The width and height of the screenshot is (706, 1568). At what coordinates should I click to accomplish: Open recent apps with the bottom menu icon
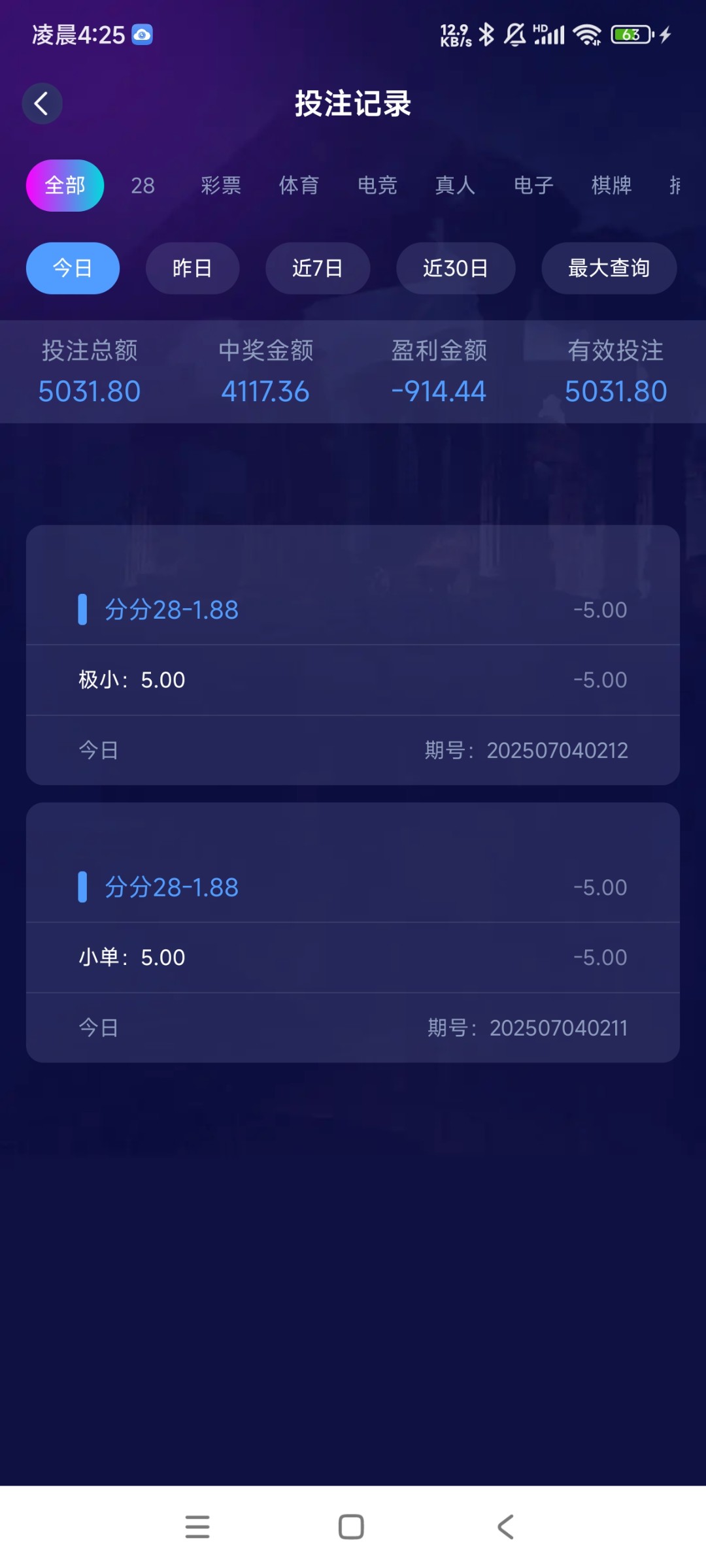197,1527
